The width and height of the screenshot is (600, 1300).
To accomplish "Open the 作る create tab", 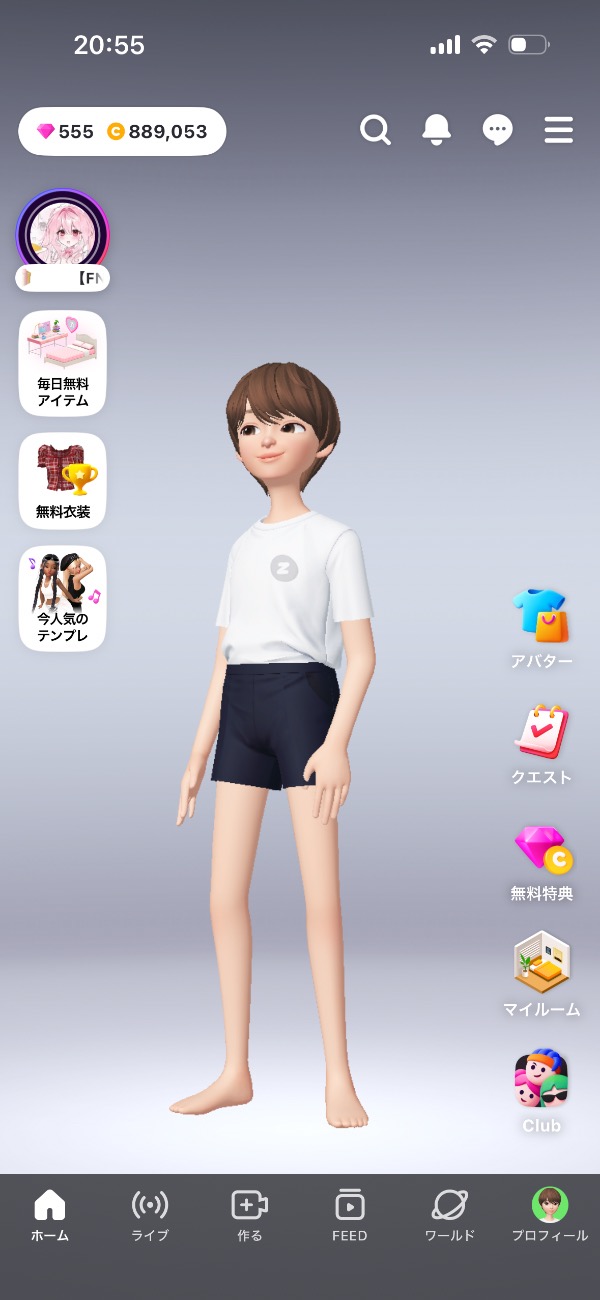I will coord(250,1215).
